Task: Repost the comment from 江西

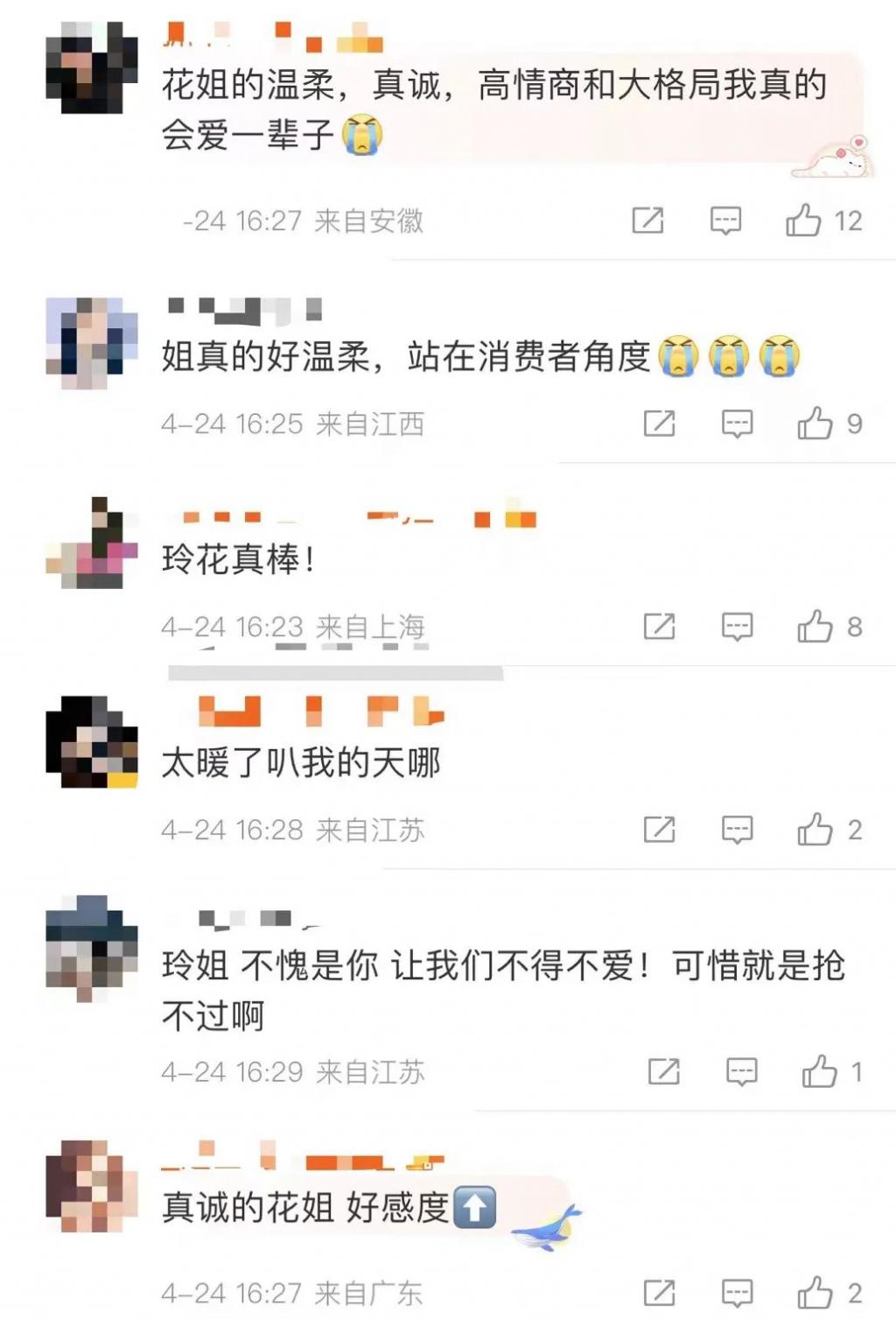Action: (x=659, y=424)
